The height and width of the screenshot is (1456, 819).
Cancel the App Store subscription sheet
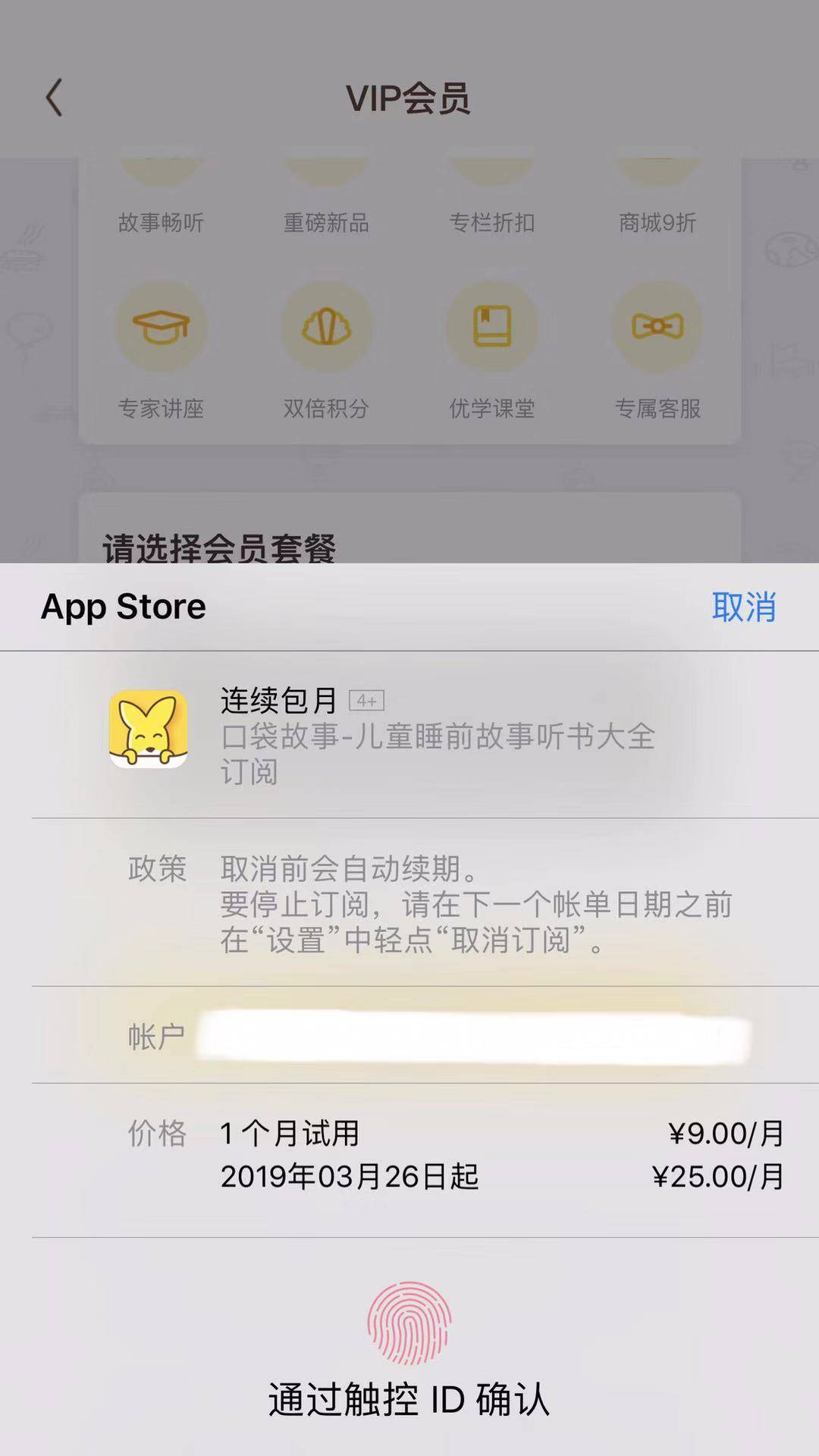(x=743, y=607)
